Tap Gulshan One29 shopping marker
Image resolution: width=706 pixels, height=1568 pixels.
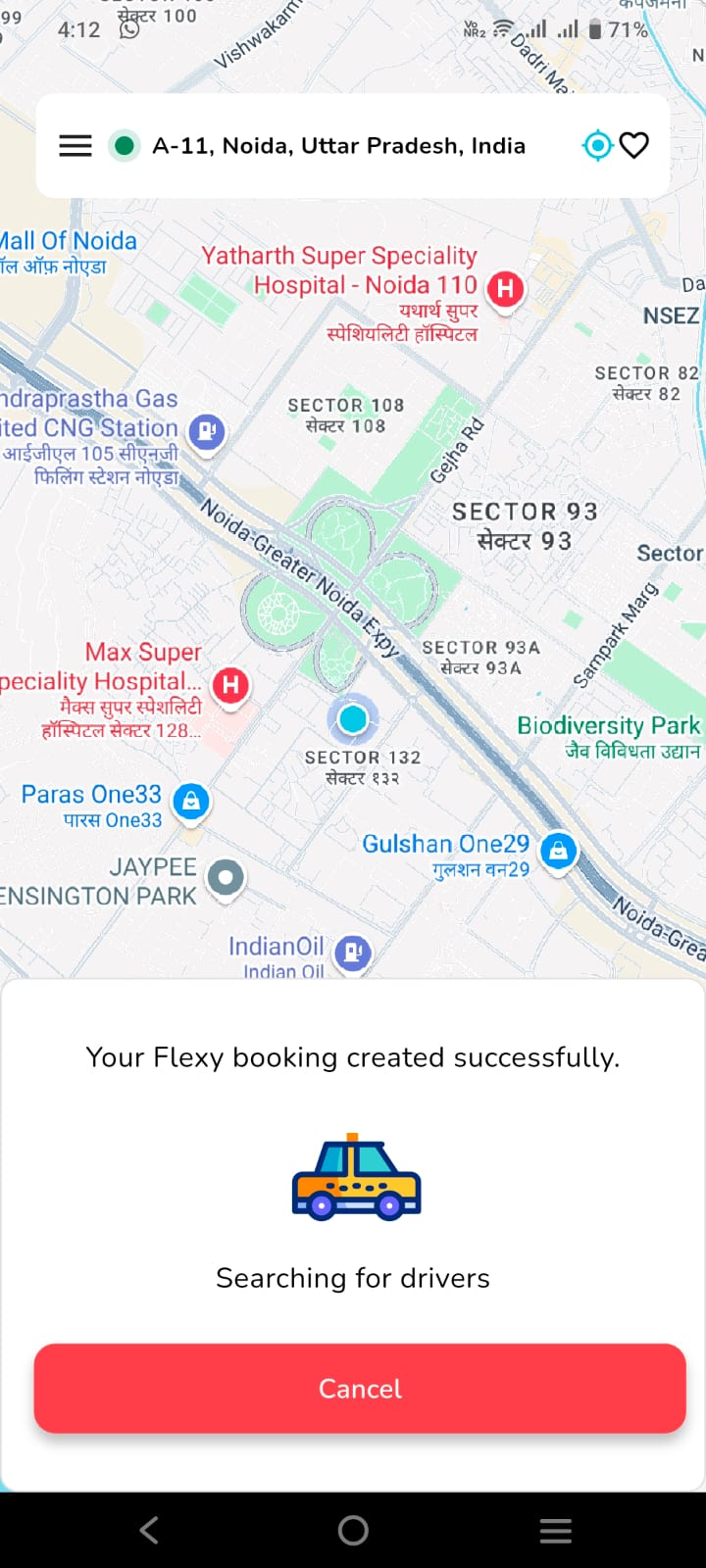[x=558, y=851]
